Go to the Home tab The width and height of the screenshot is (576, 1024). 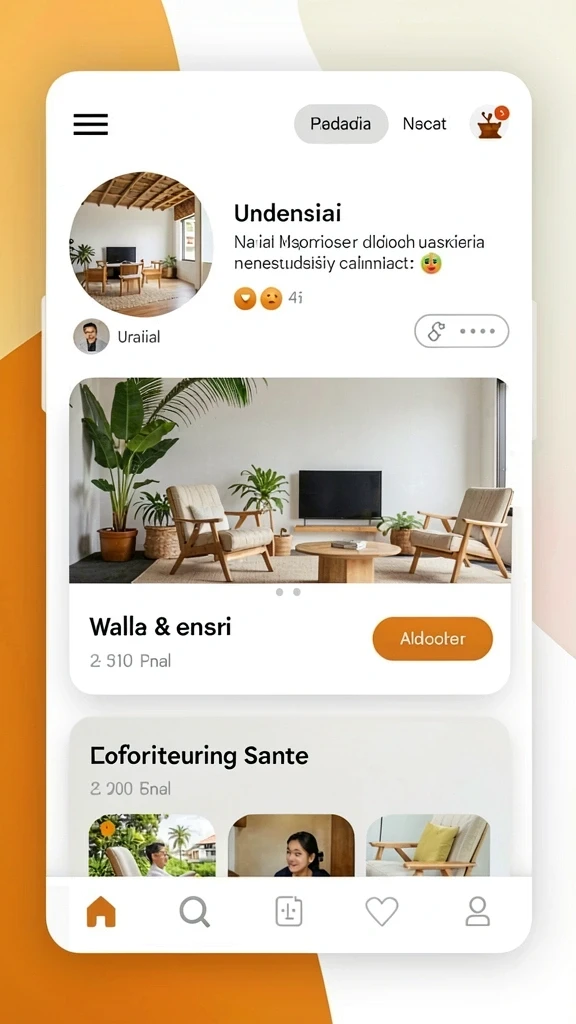tap(101, 912)
